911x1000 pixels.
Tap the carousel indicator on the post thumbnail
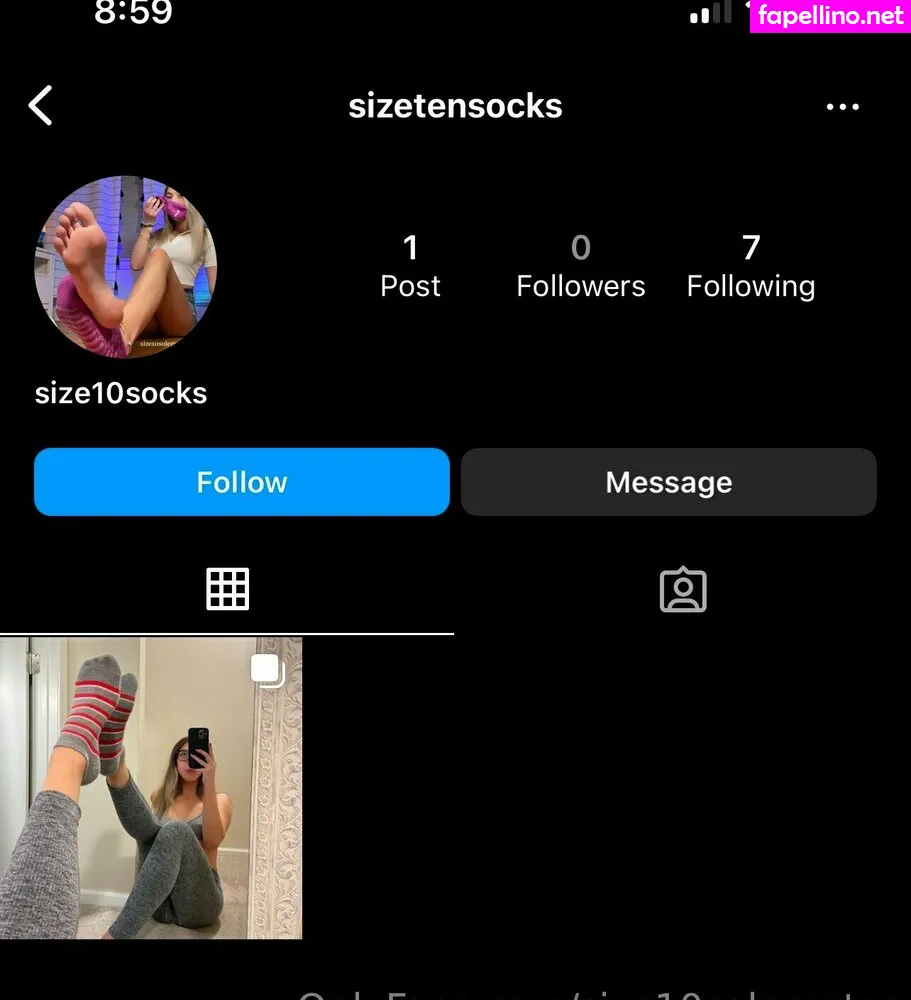(x=268, y=670)
